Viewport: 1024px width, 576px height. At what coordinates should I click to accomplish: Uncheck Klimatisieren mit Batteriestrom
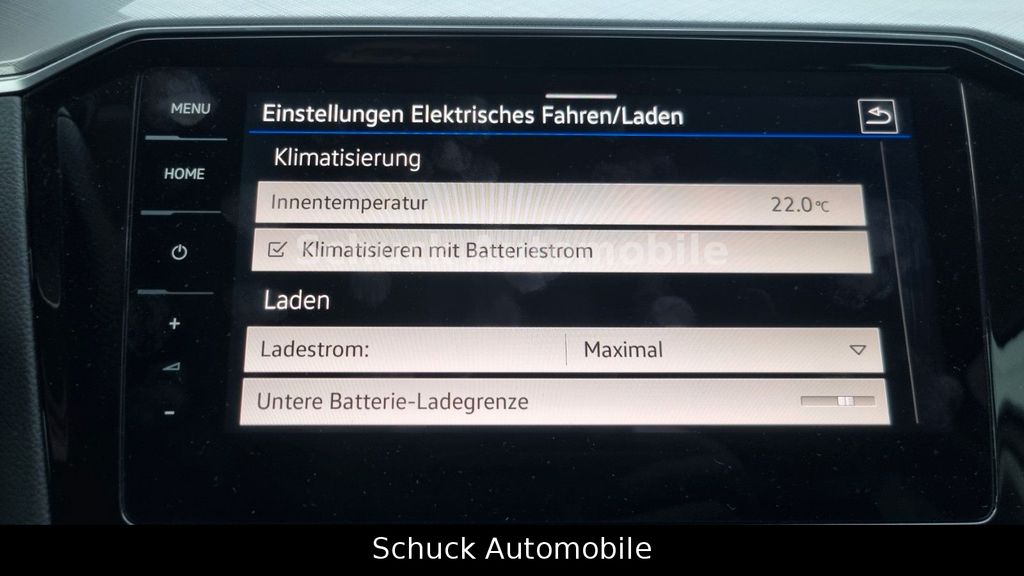[279, 249]
